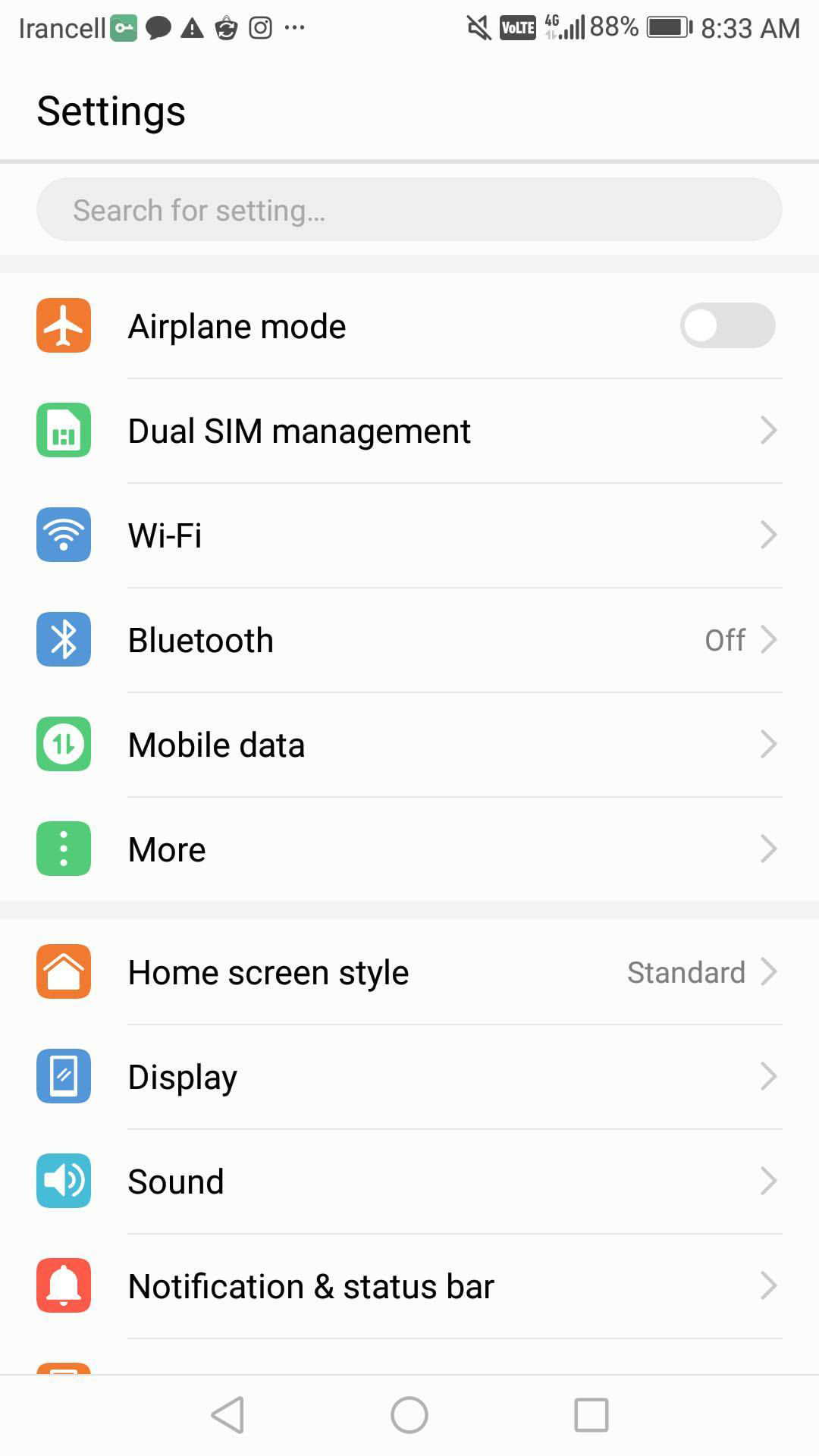
Task: Open Home screen style setting
Action: point(409,972)
